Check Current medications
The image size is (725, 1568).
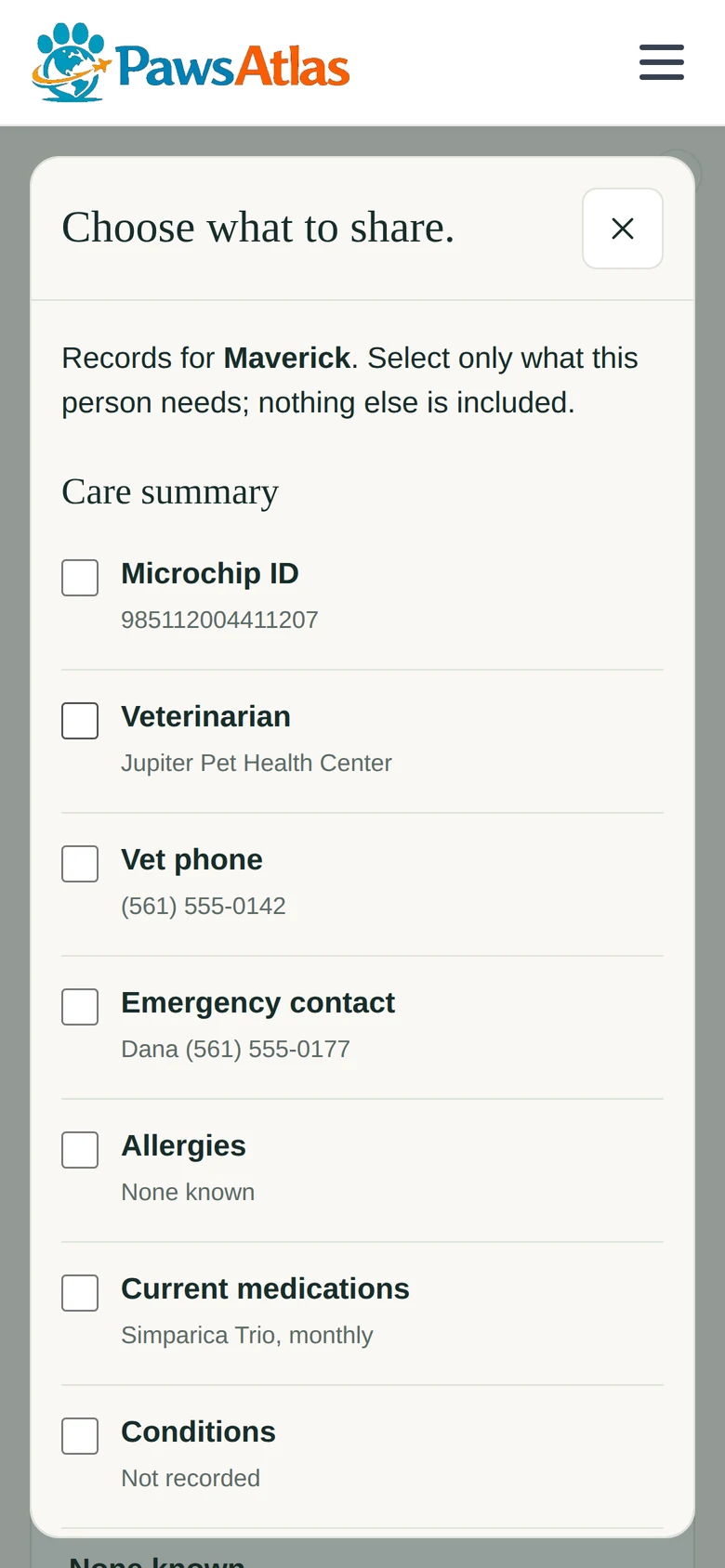80,1293
